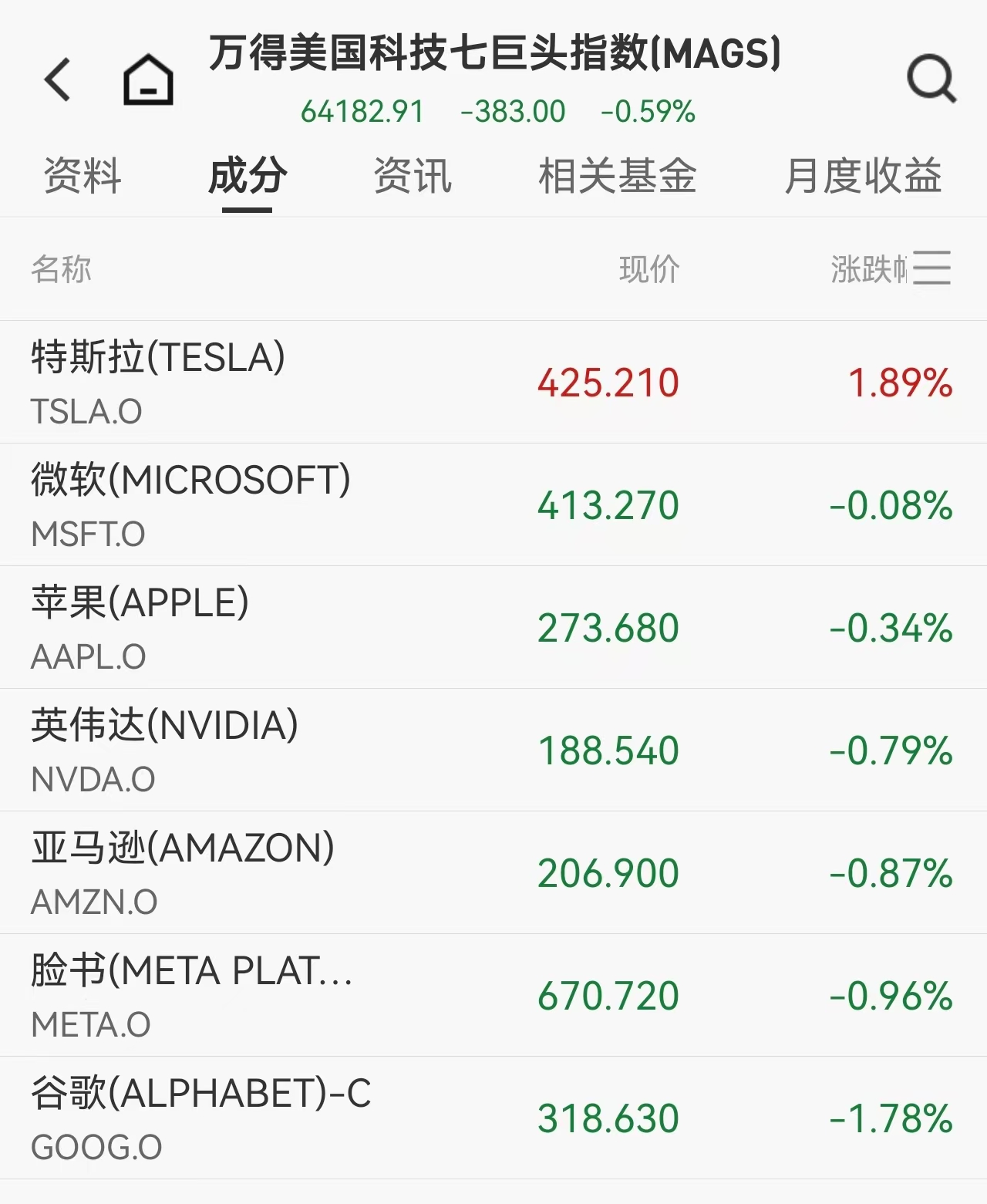Open the 相关基金 tab
The width and height of the screenshot is (987, 1204).
(617, 176)
